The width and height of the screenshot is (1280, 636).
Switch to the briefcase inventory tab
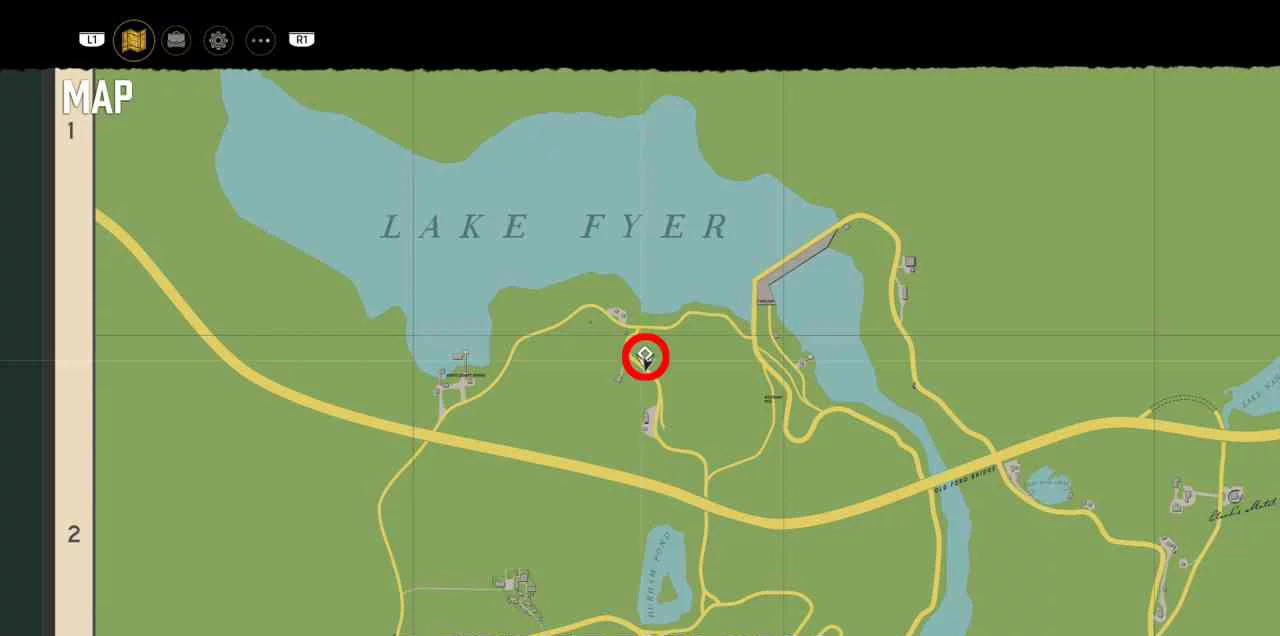coord(176,40)
